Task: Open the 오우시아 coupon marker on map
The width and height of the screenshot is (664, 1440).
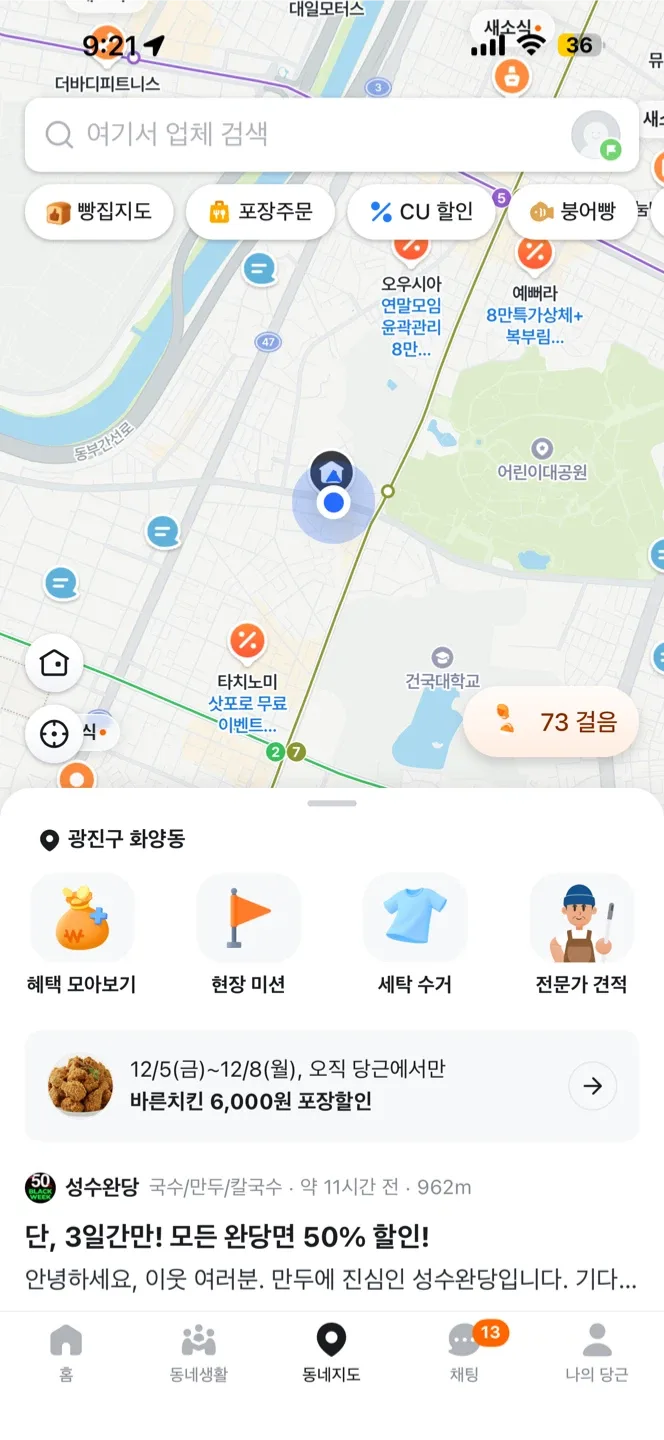Action: (410, 245)
